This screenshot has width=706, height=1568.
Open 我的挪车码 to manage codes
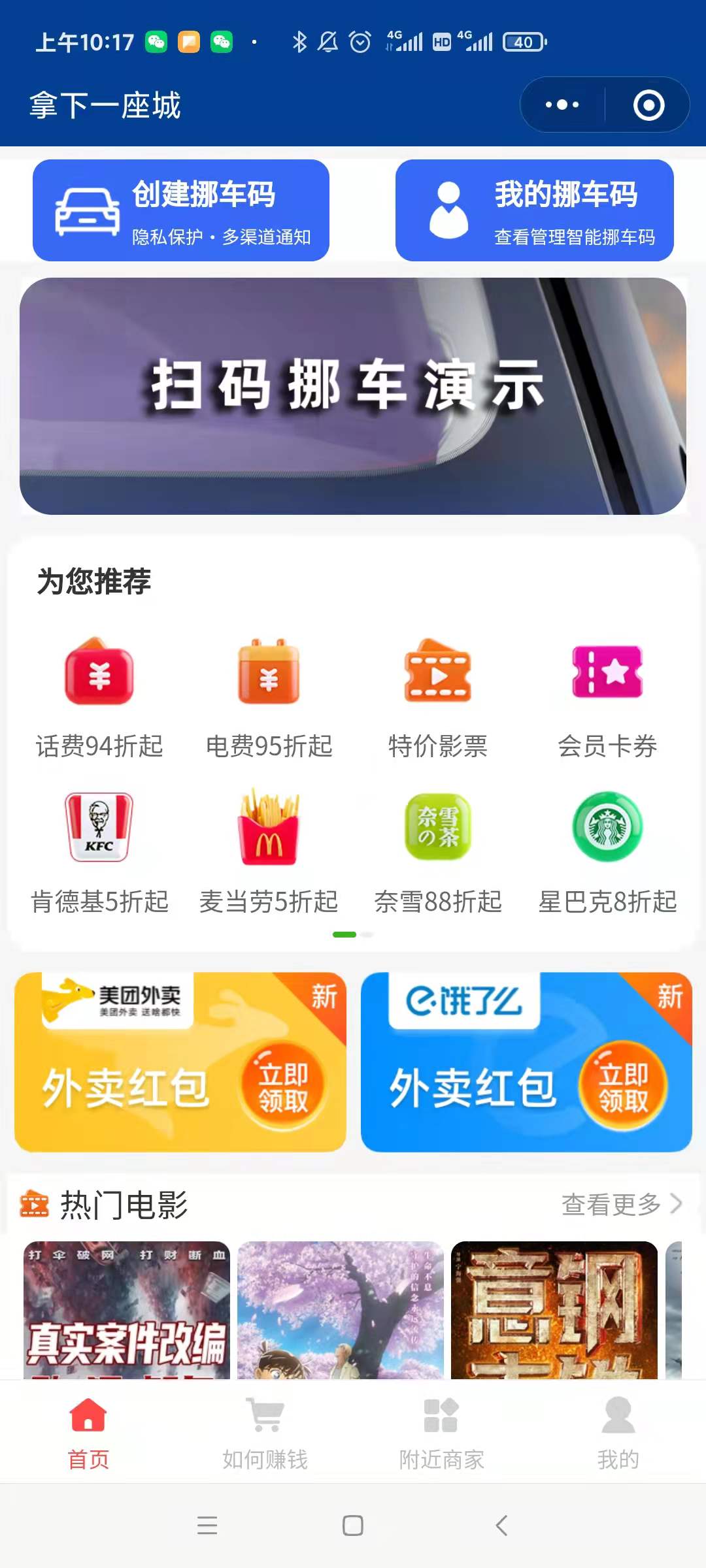534,210
